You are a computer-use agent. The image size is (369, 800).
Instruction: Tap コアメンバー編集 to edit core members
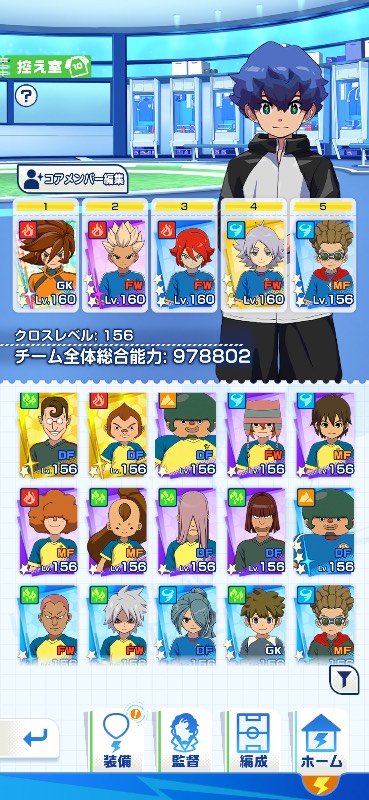(x=72, y=179)
